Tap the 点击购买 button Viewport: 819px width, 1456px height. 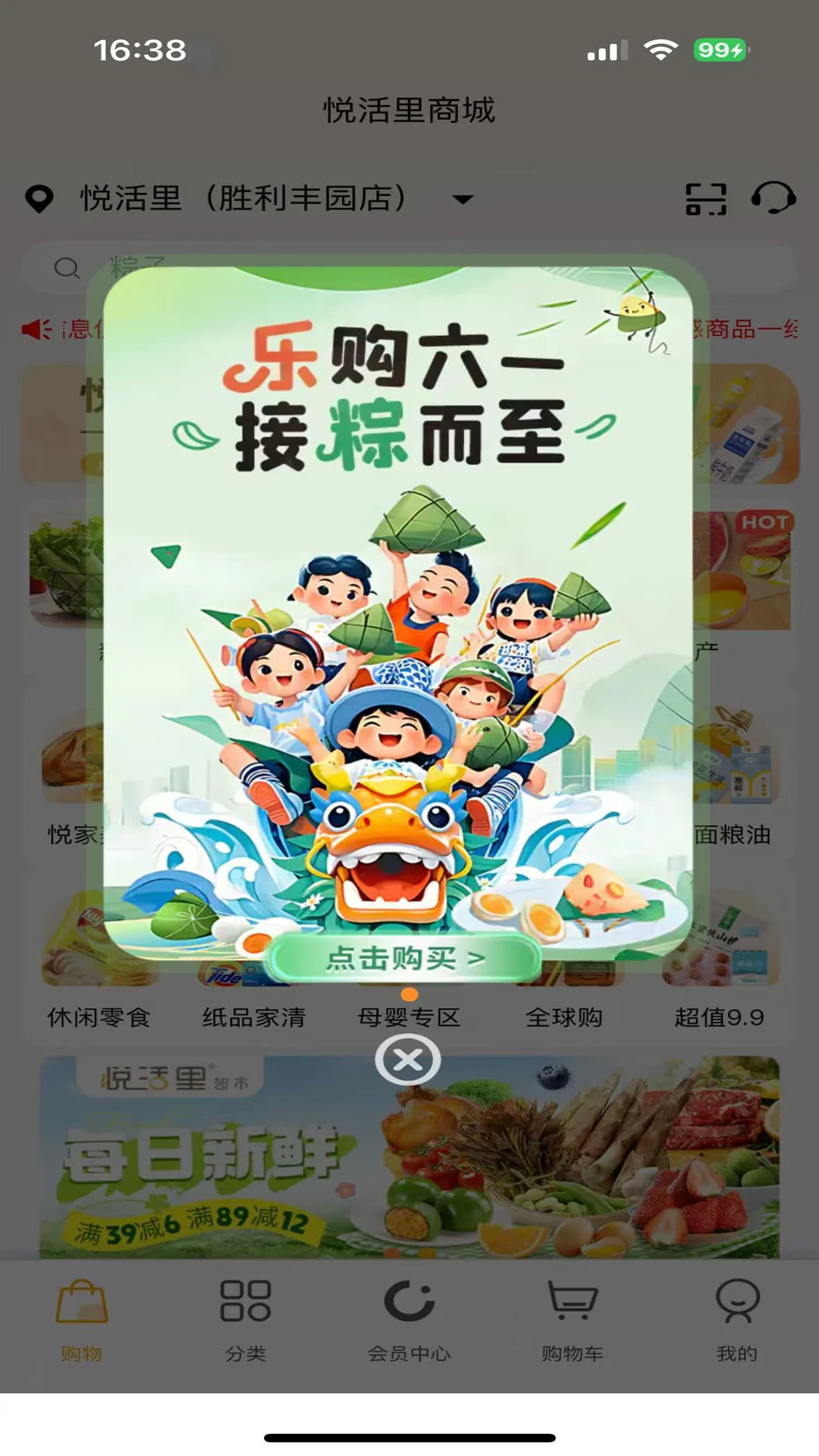click(406, 959)
